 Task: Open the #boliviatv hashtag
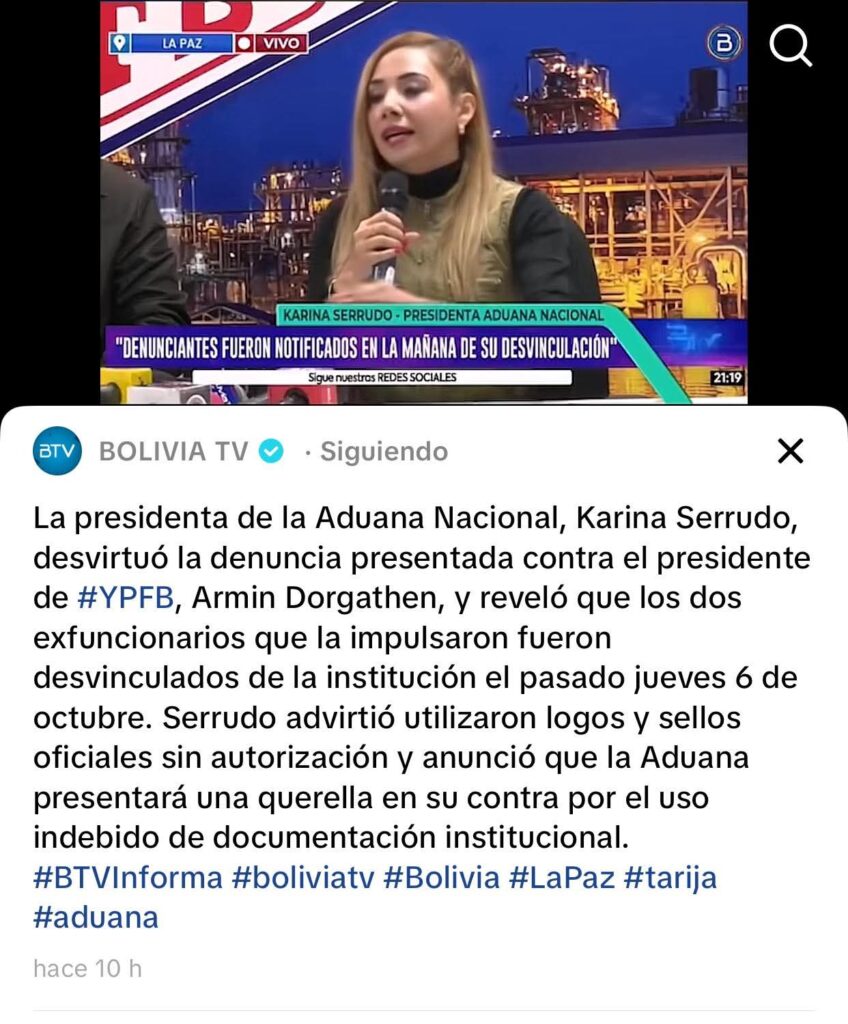pyautogui.click(x=302, y=877)
